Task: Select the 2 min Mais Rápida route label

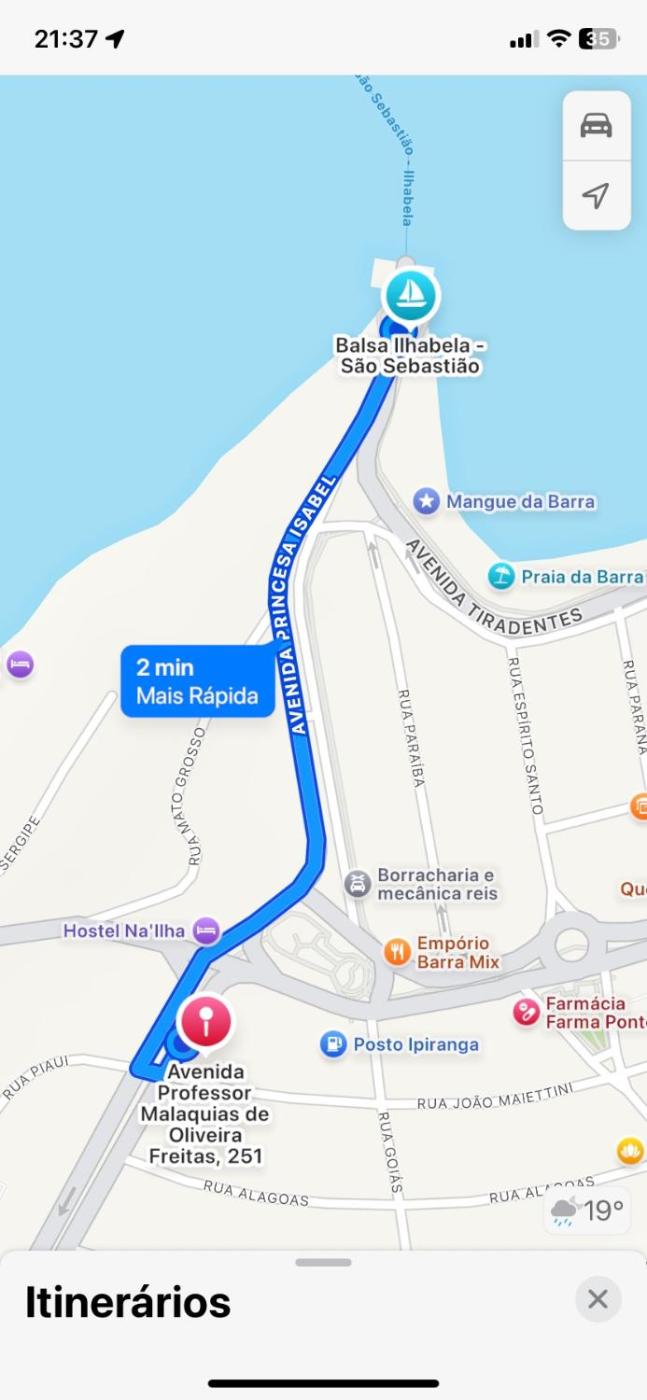Action: click(x=197, y=682)
